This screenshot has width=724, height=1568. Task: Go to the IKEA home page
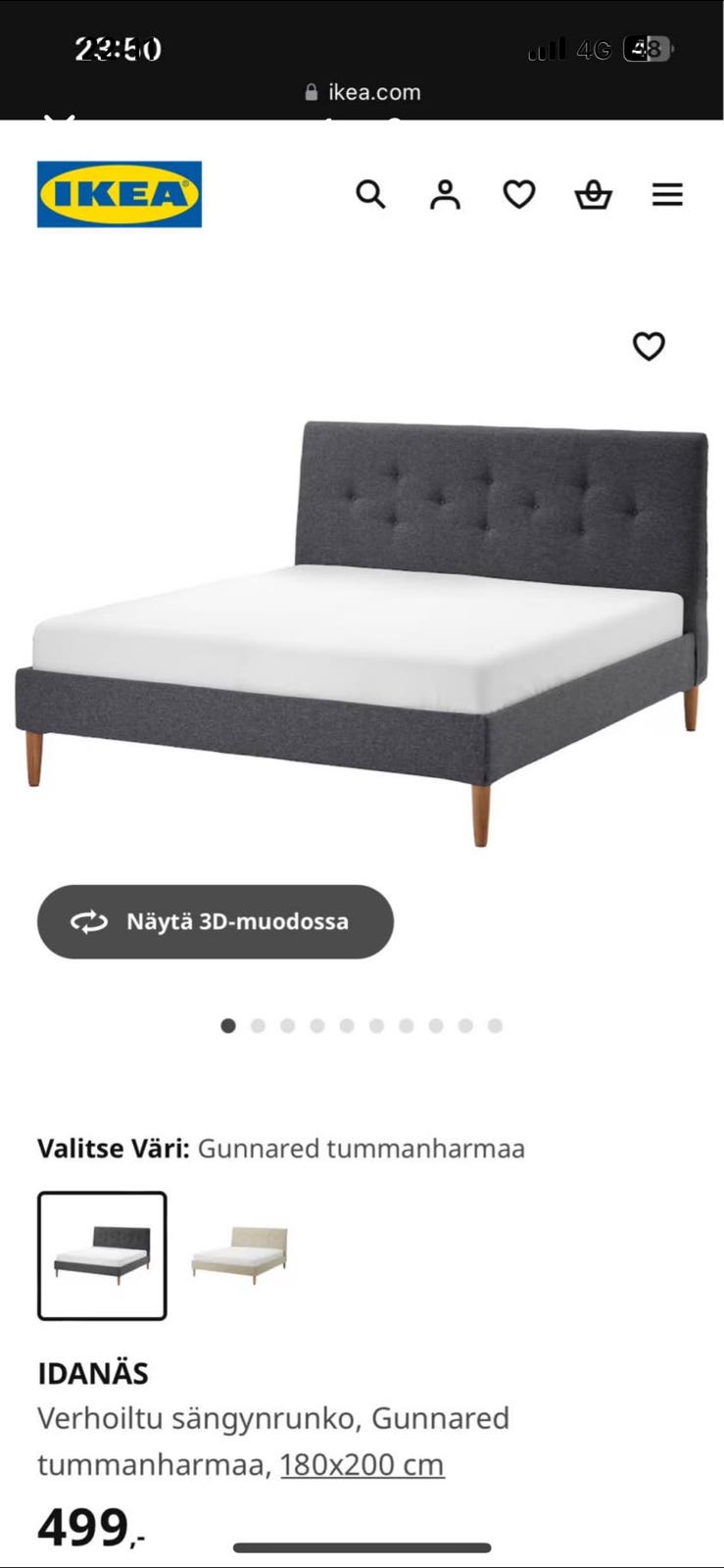coord(120,194)
